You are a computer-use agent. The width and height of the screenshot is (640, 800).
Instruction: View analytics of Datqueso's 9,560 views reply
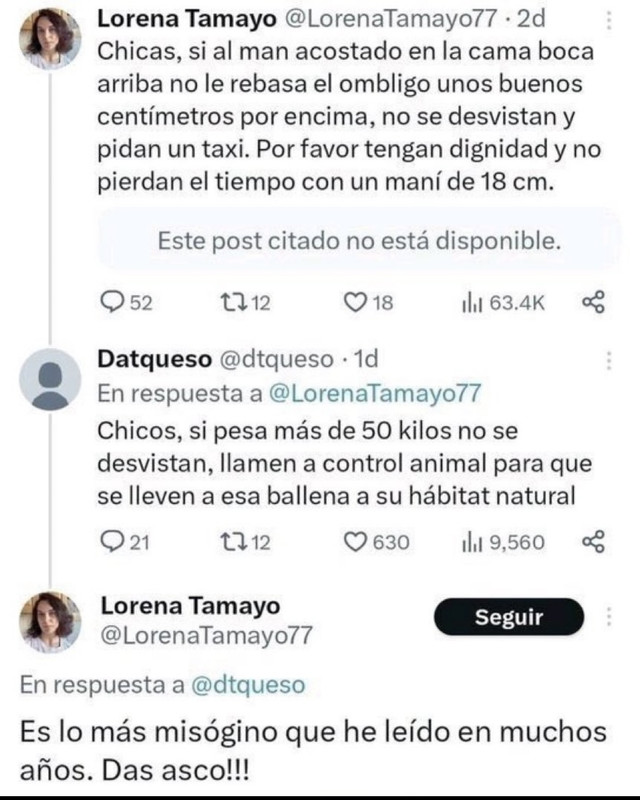tap(470, 542)
